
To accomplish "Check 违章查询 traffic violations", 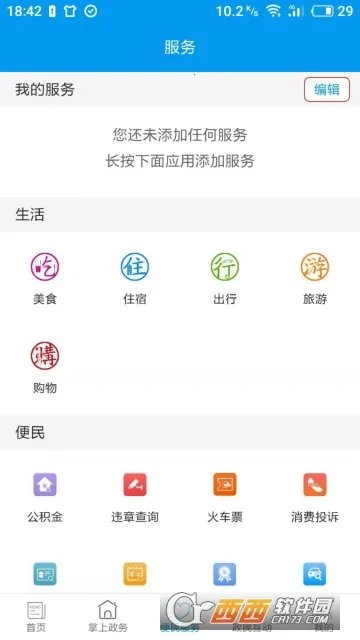I will 135,498.
